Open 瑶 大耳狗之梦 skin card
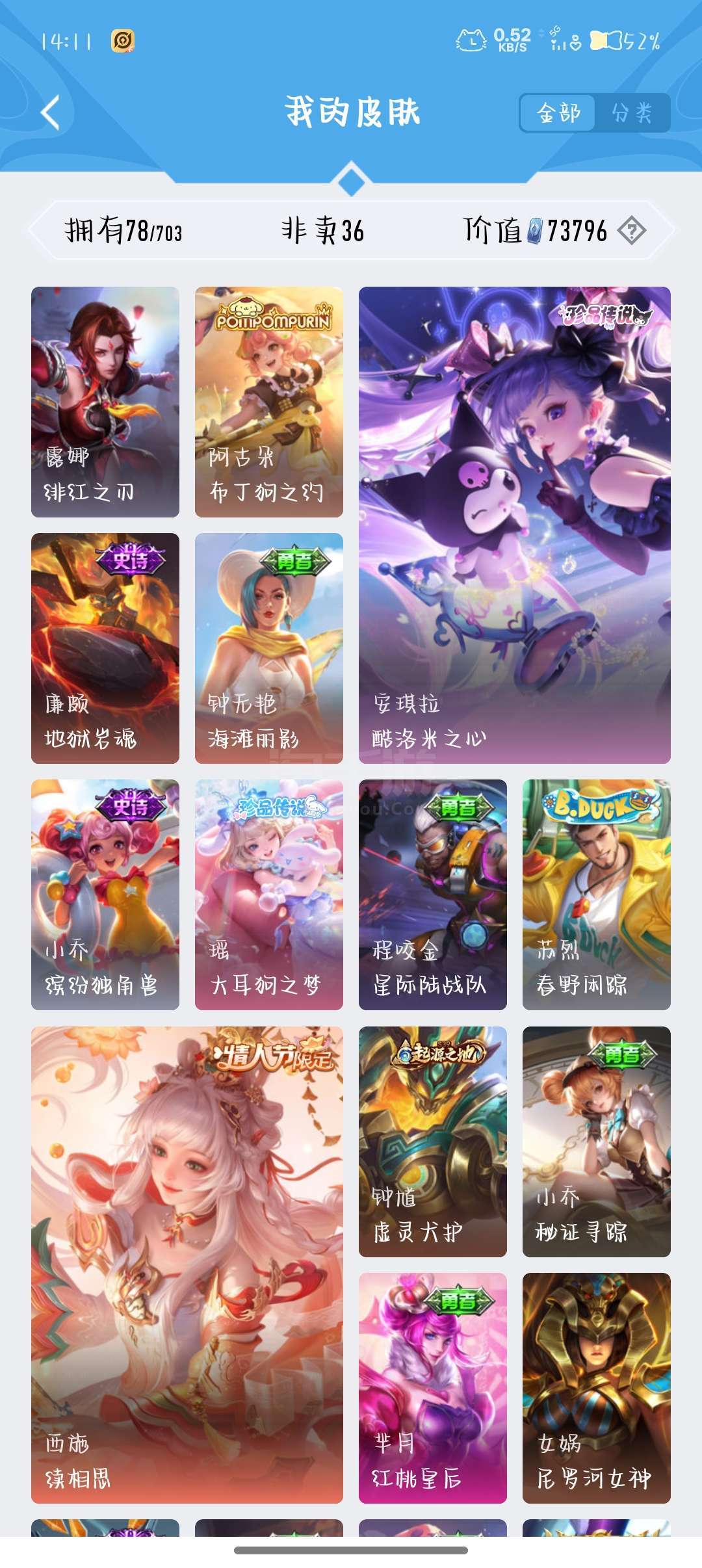This screenshot has width=702, height=1568. tap(269, 895)
